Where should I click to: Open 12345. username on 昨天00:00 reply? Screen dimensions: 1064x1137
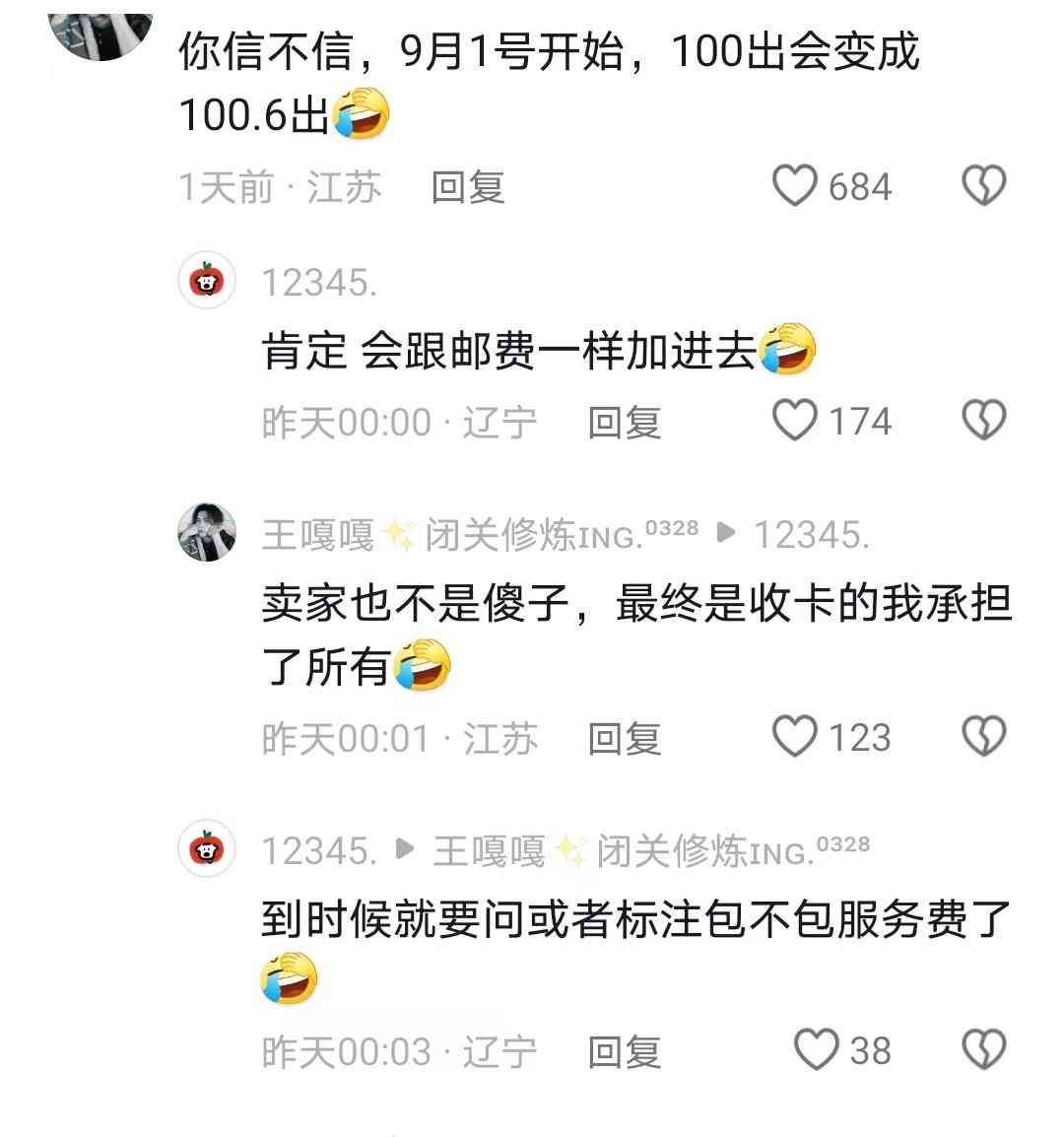pyautogui.click(x=318, y=283)
